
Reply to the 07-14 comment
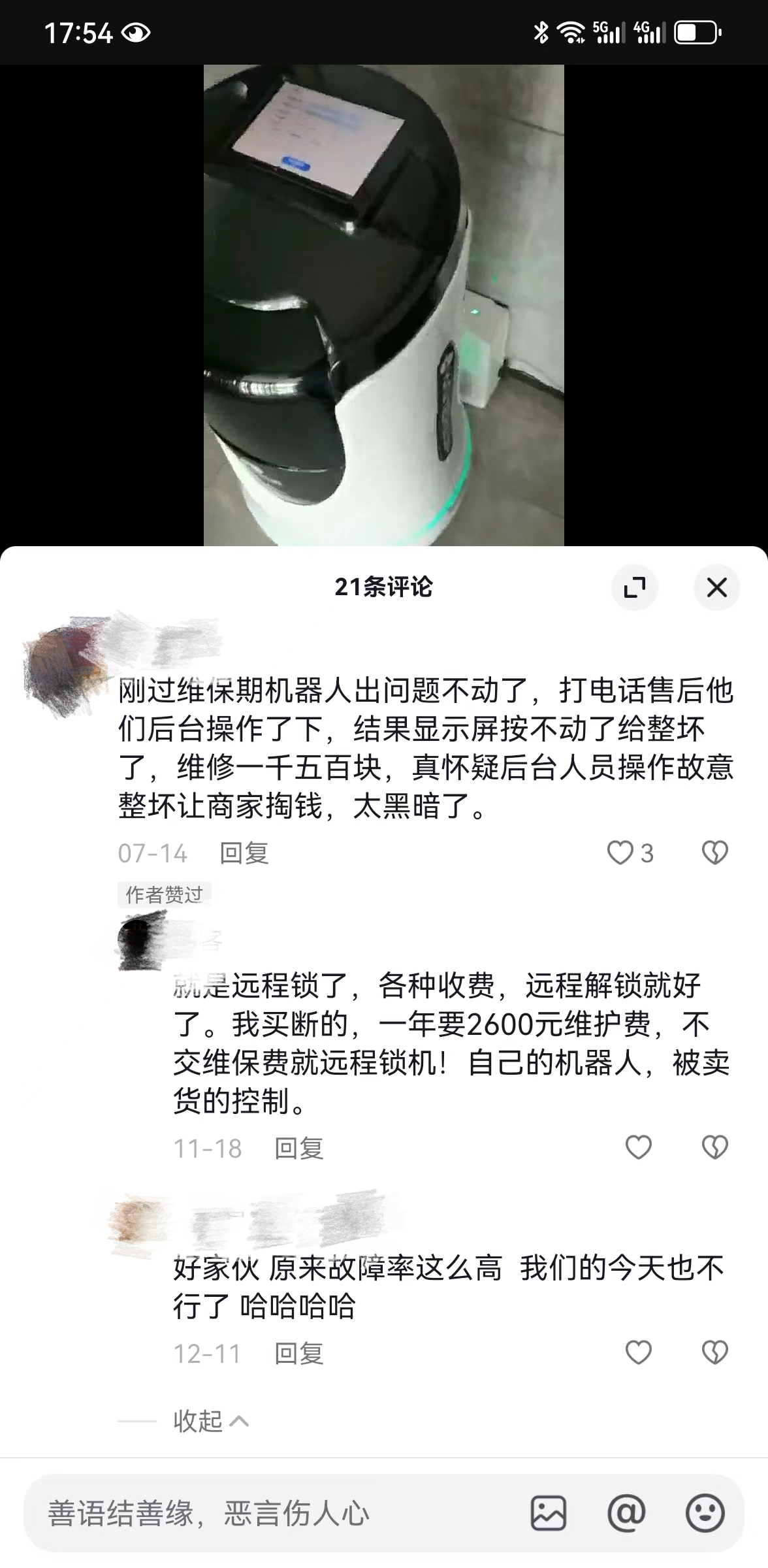[244, 853]
